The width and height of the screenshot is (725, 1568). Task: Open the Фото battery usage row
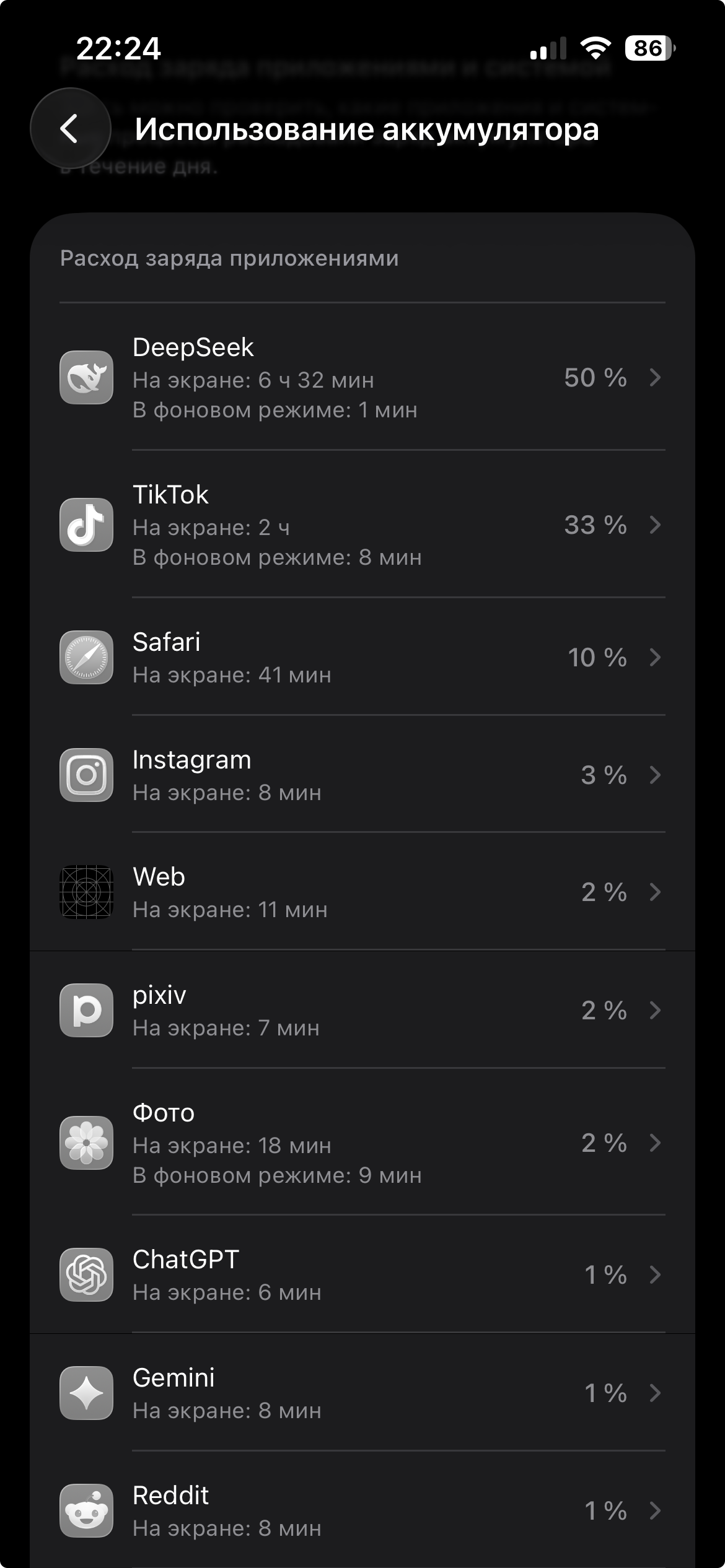(x=362, y=1143)
